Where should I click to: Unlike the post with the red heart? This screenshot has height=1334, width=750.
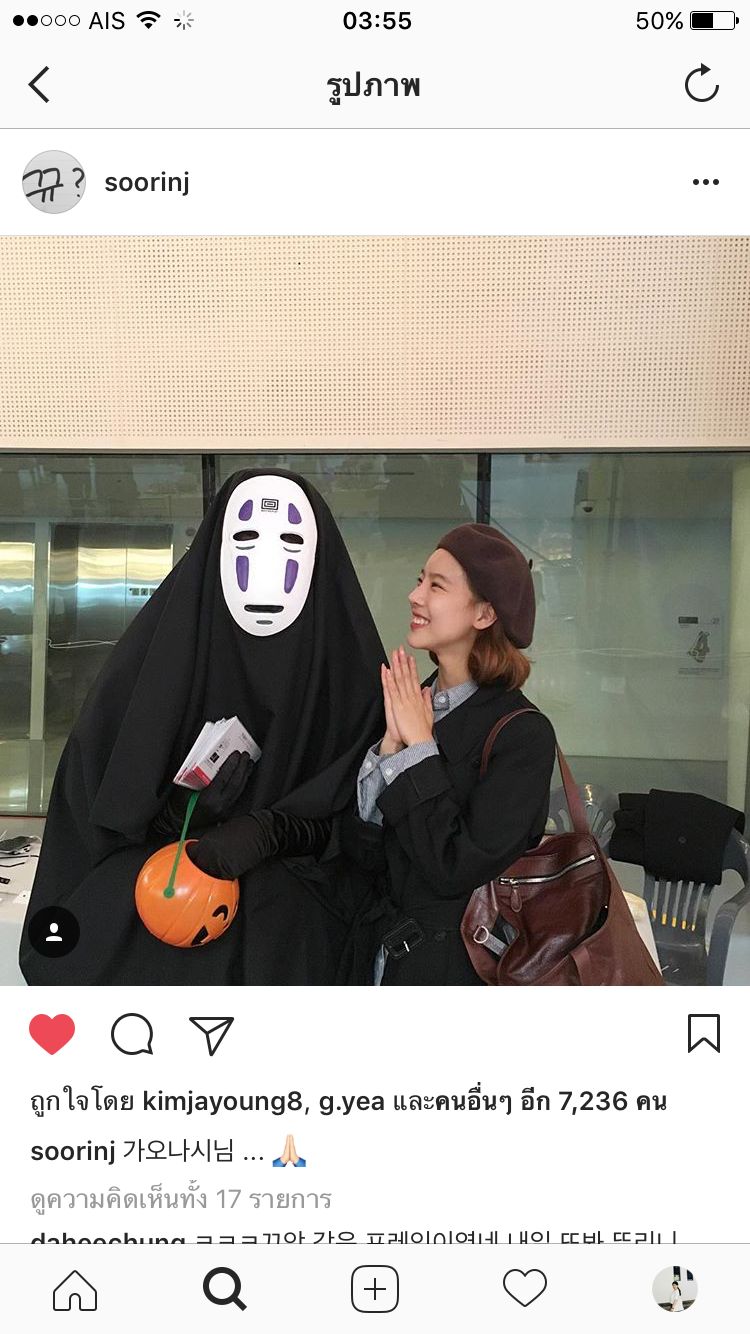[x=52, y=1034]
